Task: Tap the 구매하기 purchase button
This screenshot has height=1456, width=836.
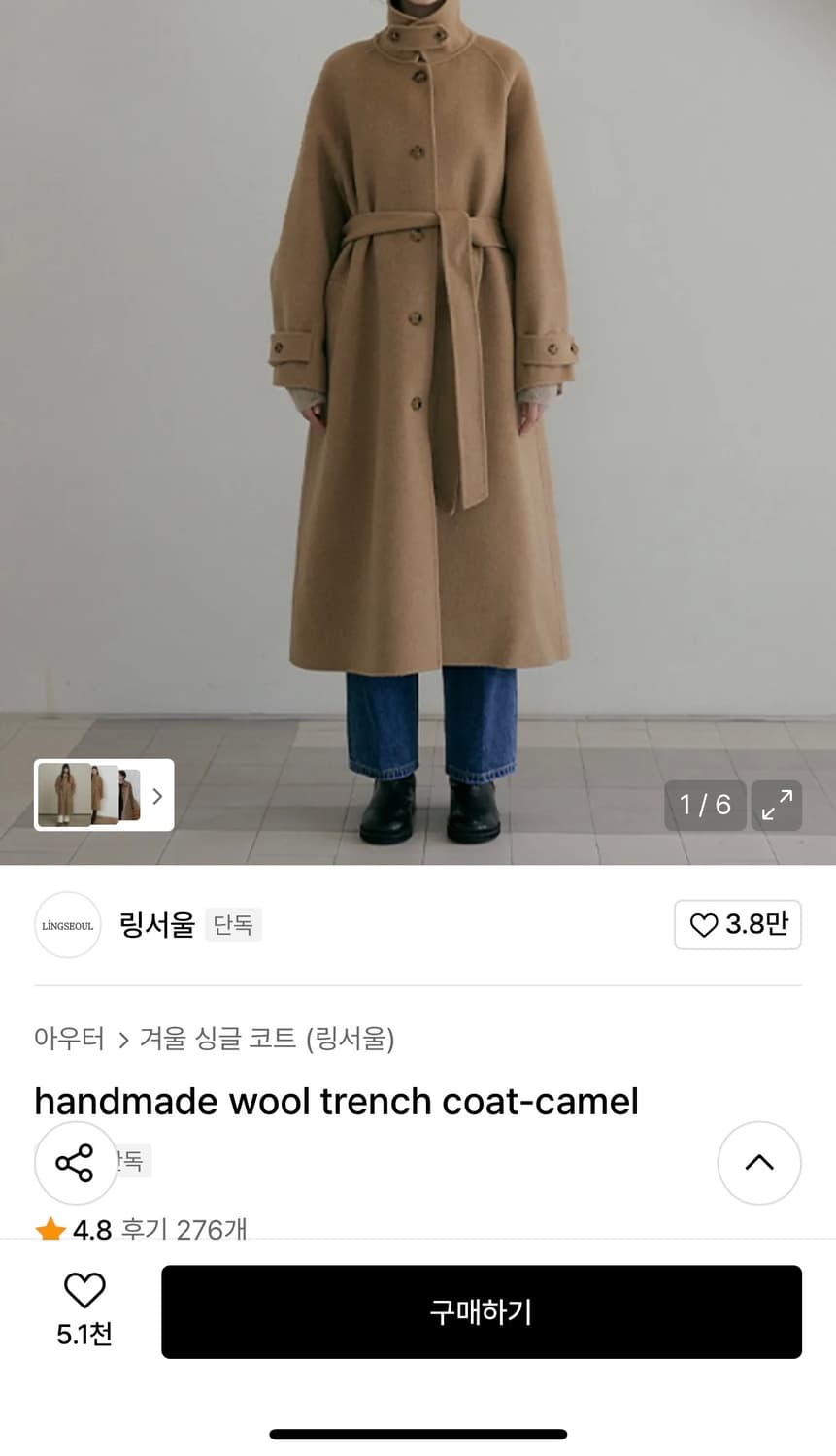Action: pos(481,1311)
